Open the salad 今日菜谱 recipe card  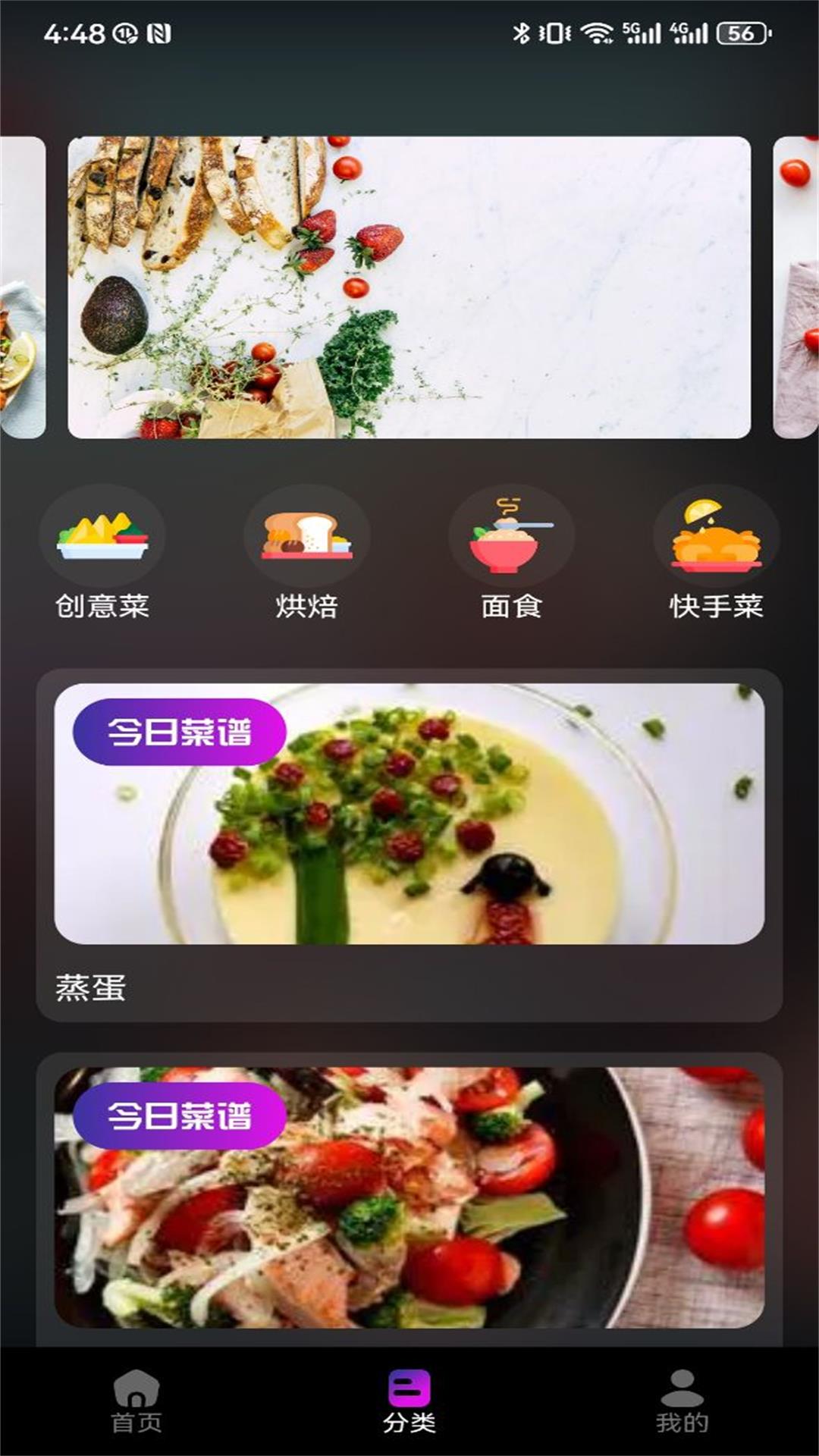[x=409, y=1198]
